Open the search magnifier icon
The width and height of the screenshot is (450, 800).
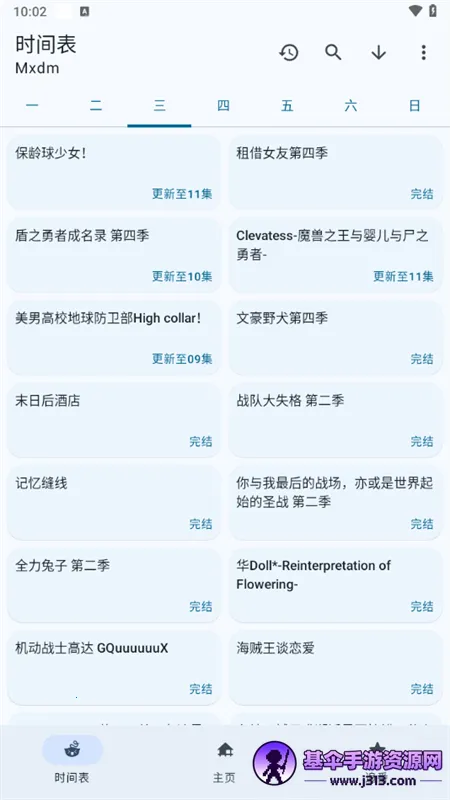[x=333, y=53]
